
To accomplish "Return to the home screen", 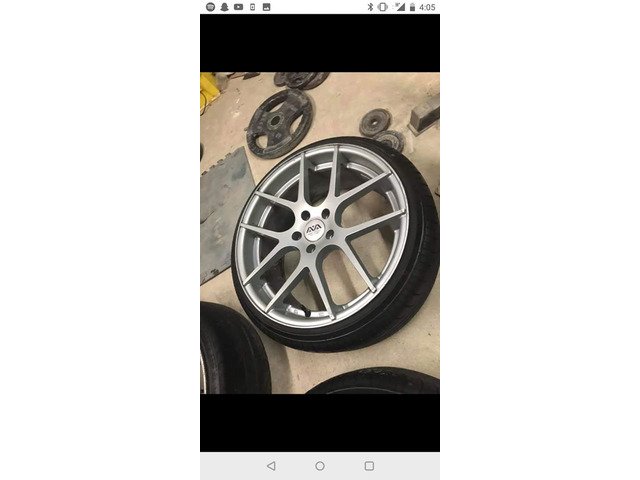I will click(320, 466).
